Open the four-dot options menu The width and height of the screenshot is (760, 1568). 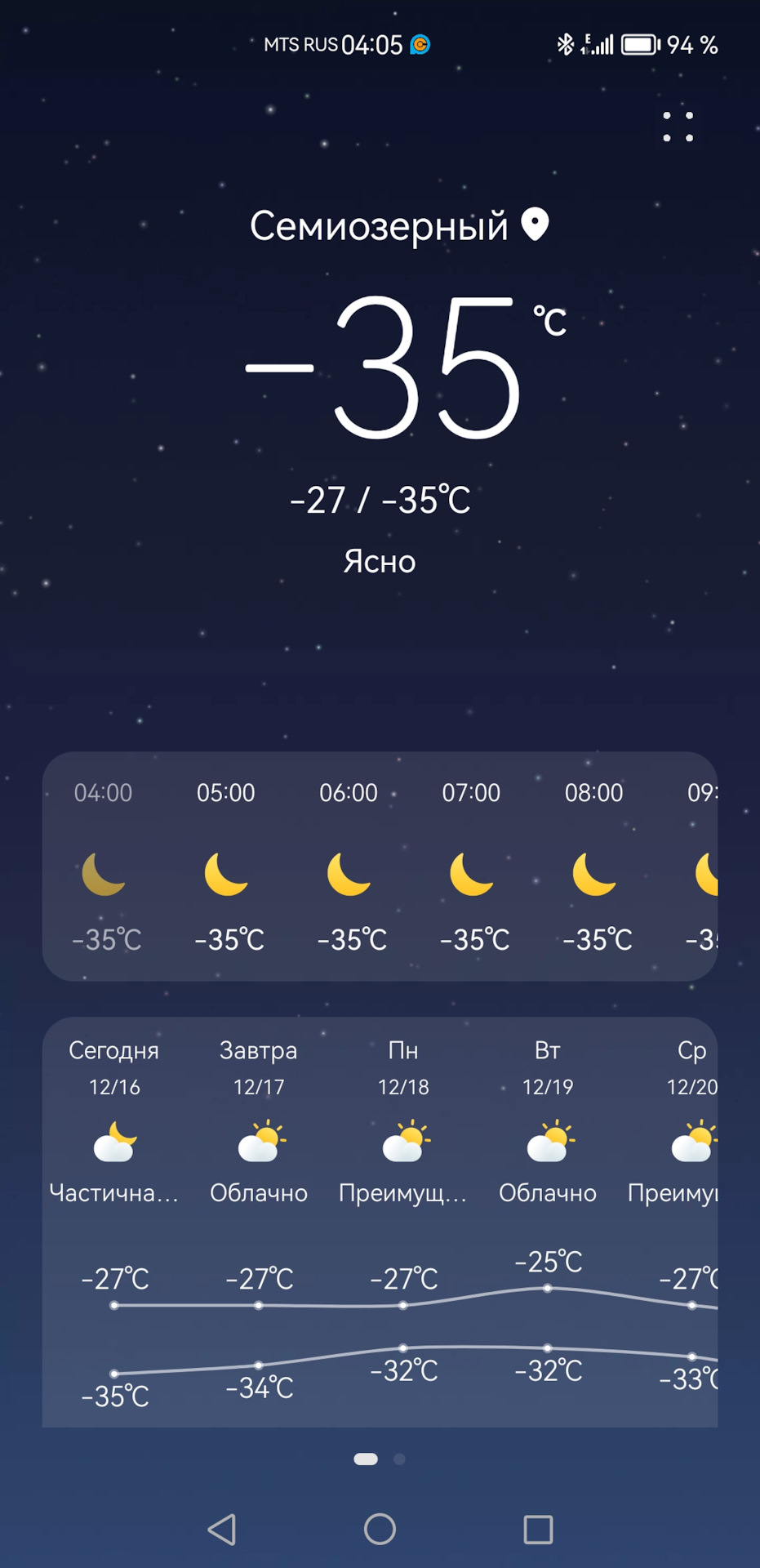[678, 127]
